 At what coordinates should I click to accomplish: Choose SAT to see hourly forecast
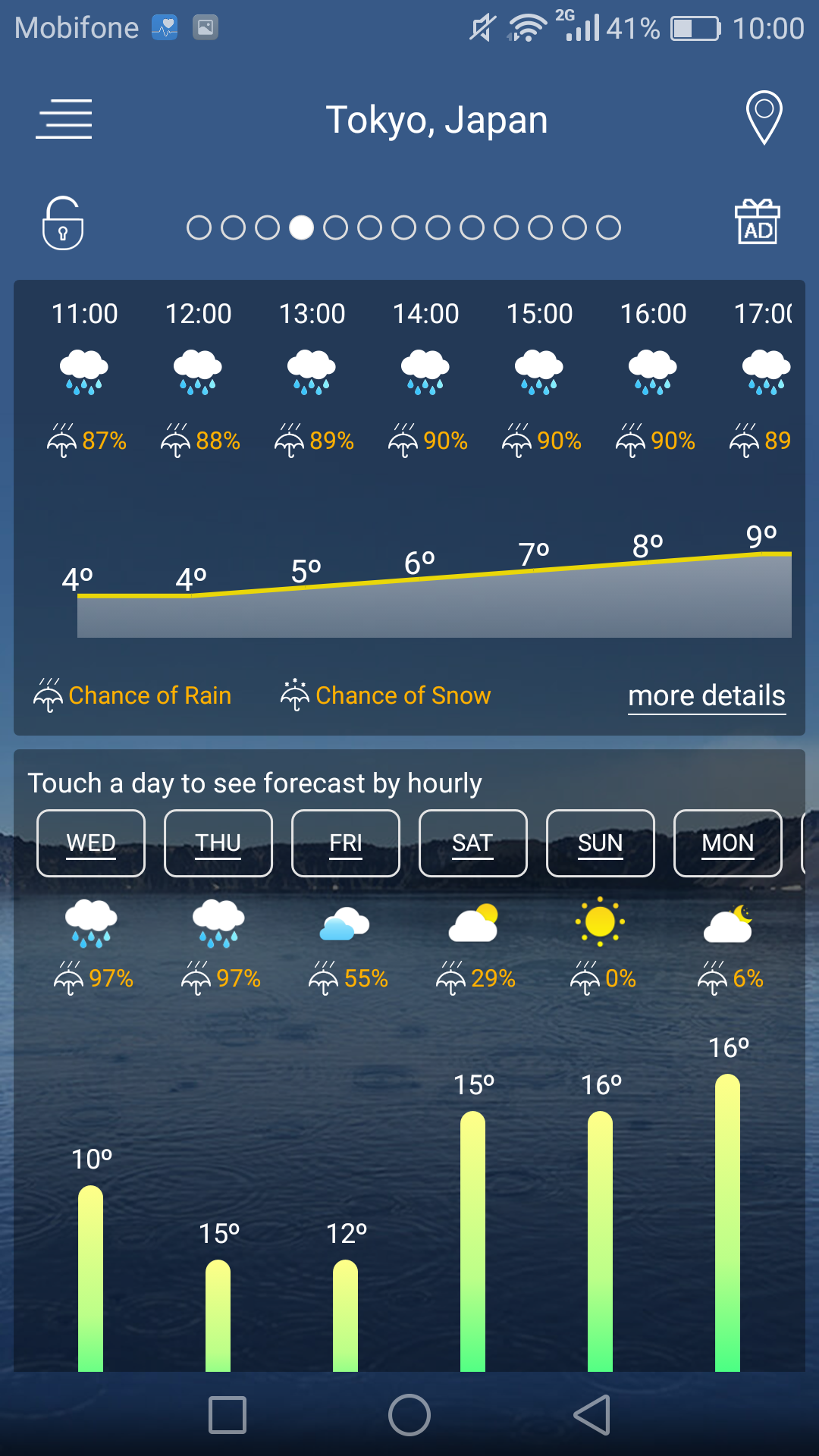(473, 843)
